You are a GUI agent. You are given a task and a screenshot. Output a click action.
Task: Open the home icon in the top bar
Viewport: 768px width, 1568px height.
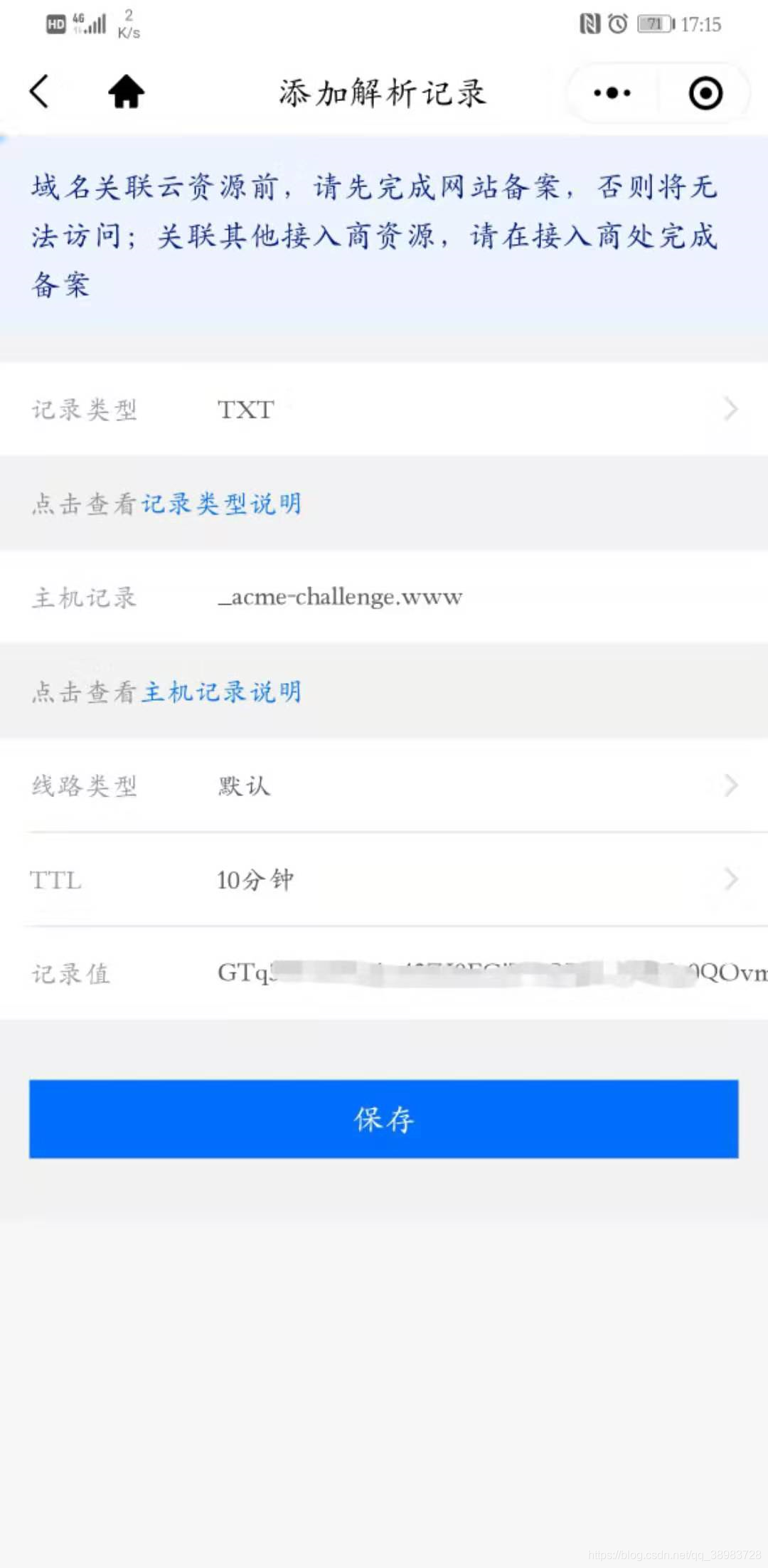click(127, 92)
